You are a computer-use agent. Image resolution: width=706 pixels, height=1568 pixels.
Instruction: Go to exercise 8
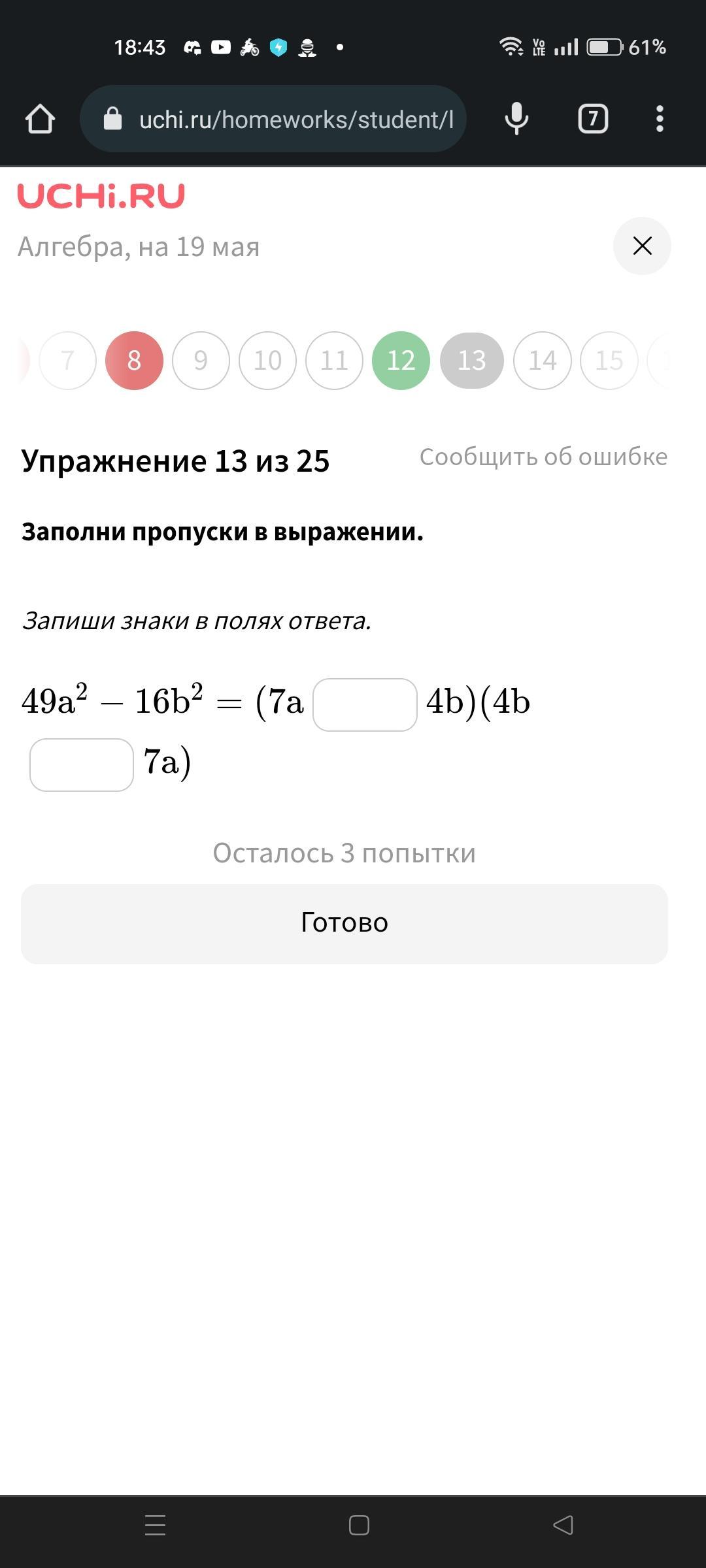[x=134, y=360]
